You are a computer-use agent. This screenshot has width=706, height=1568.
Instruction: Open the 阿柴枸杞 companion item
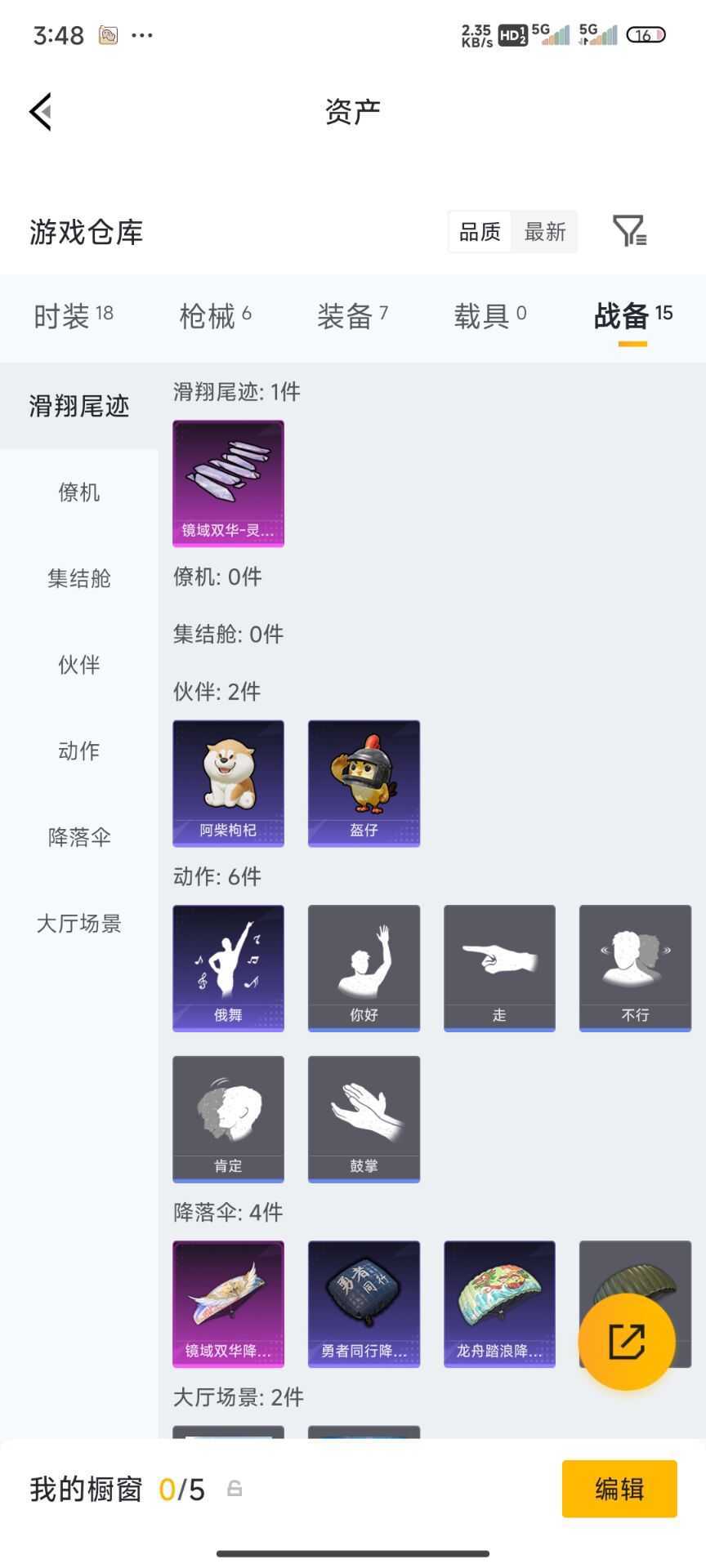[228, 782]
